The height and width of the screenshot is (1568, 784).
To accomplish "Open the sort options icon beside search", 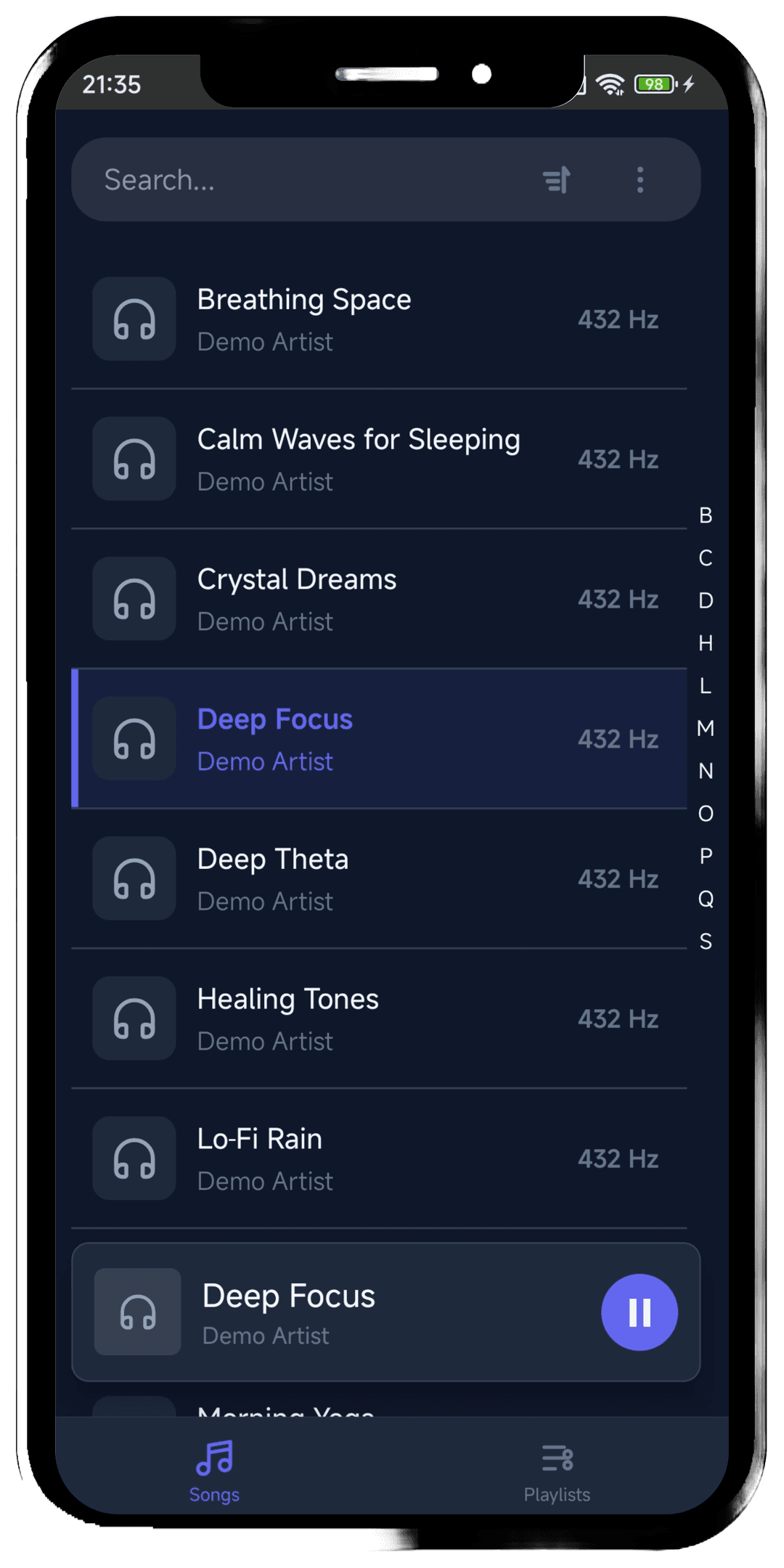I will (x=557, y=179).
